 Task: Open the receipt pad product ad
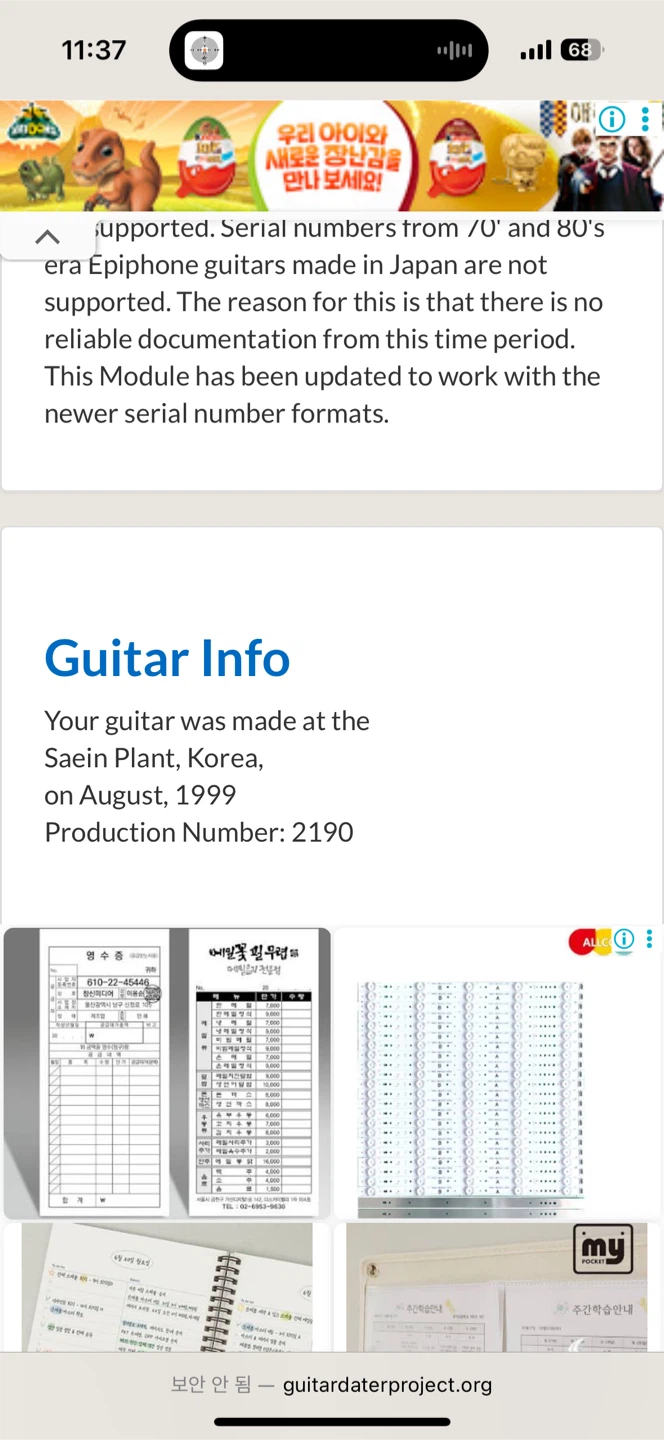click(x=167, y=1073)
